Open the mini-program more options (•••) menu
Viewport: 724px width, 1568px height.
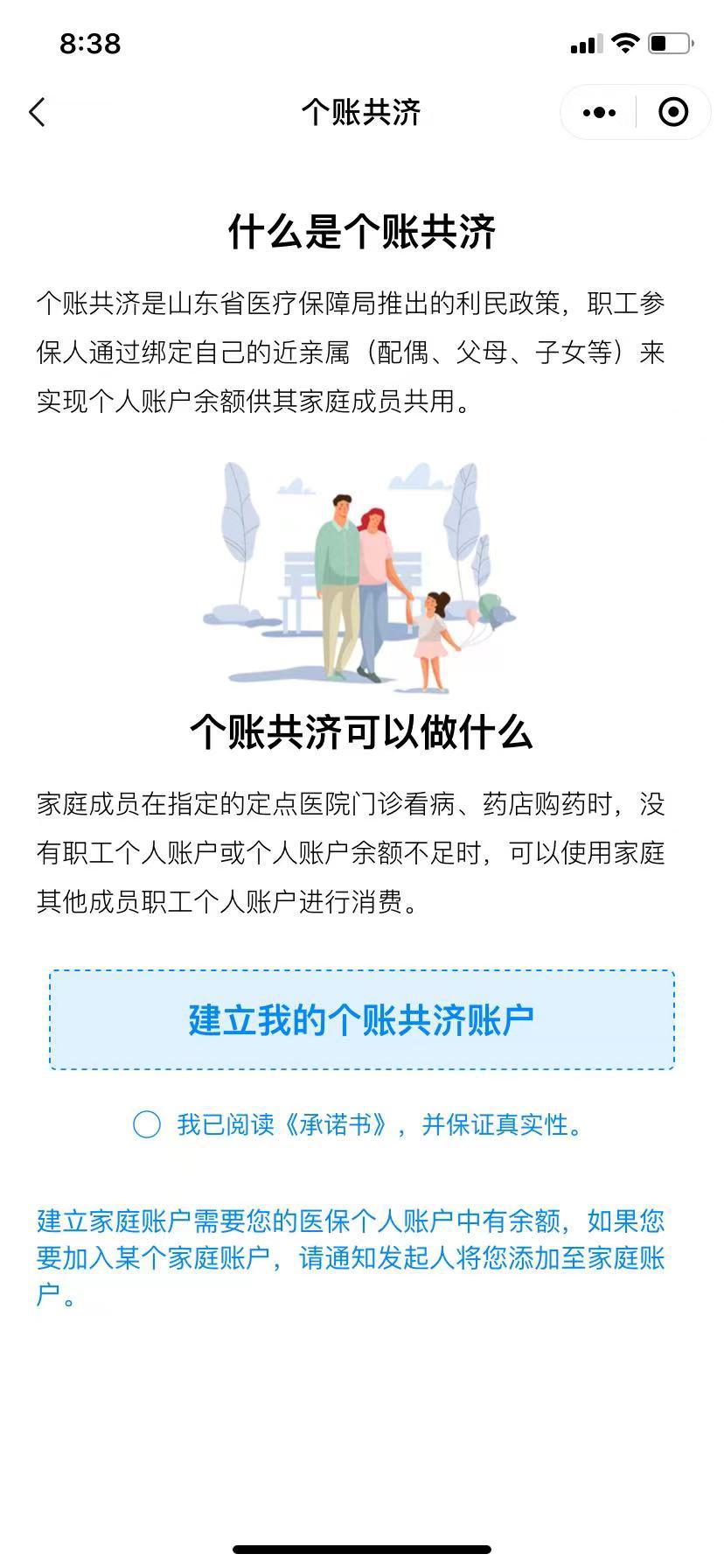[x=597, y=113]
